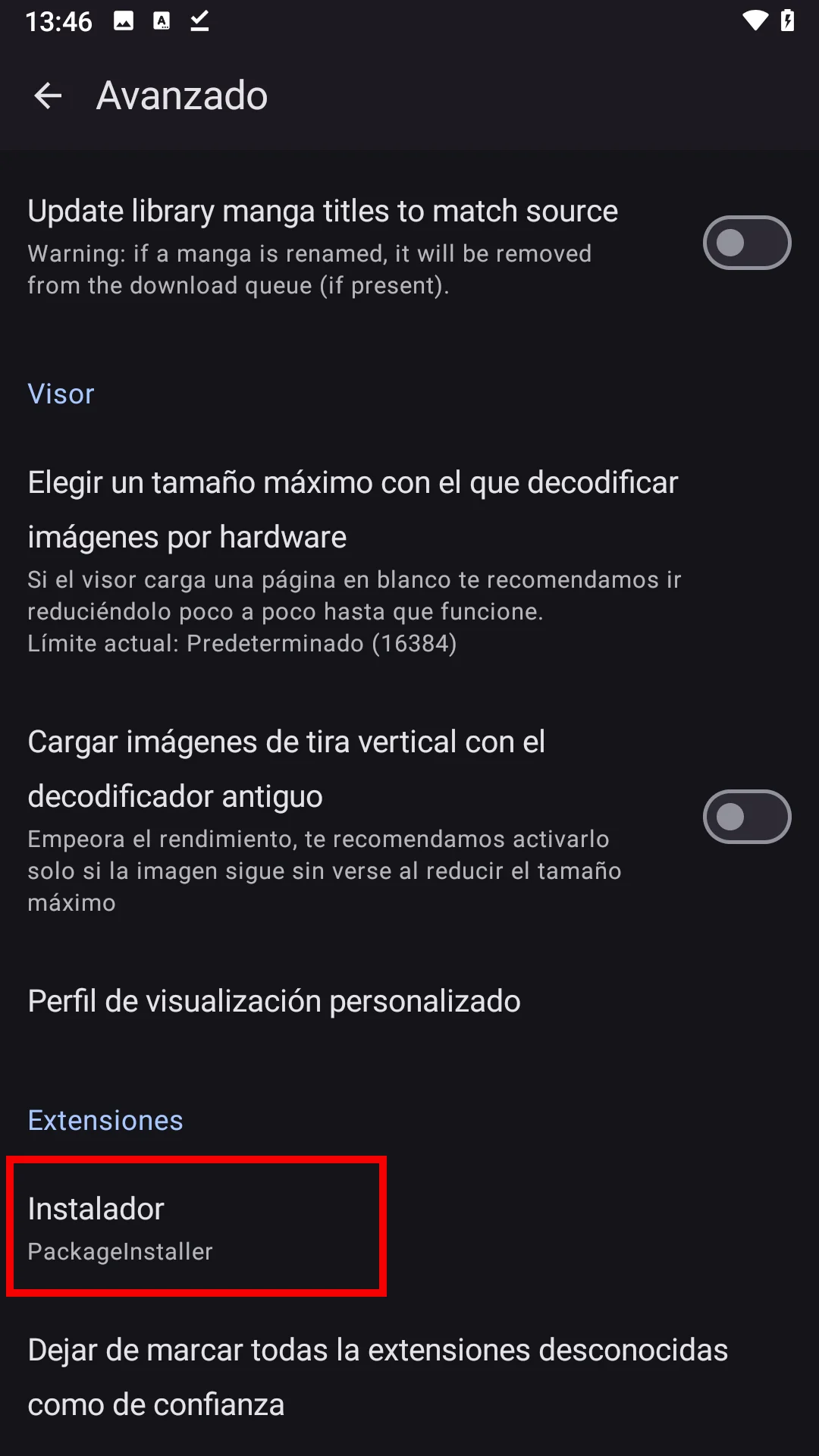Open the Instalador PackageInstaller option
The image size is (819, 1456).
coord(196,1226)
